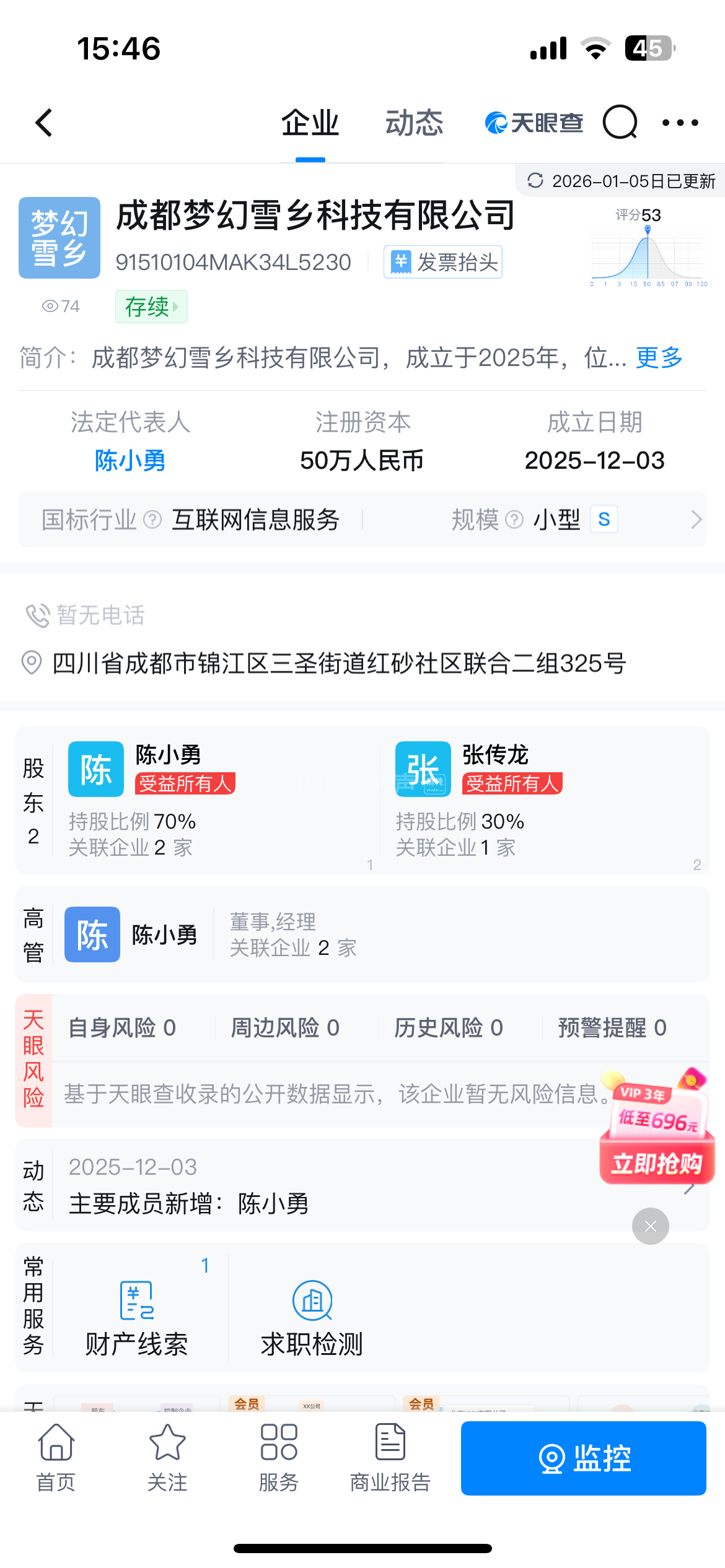Screen dimensions: 725x1568
Task: Open the 商业报告 tab
Action: pyautogui.click(x=390, y=1458)
